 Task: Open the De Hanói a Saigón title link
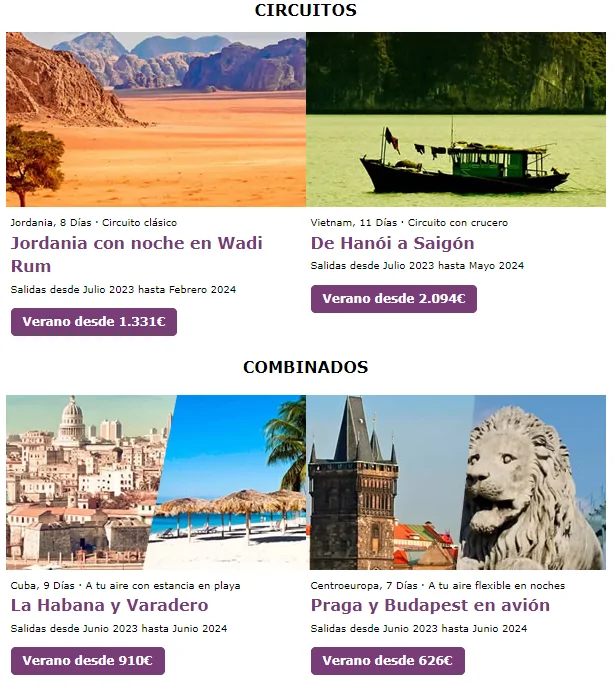[x=392, y=243]
